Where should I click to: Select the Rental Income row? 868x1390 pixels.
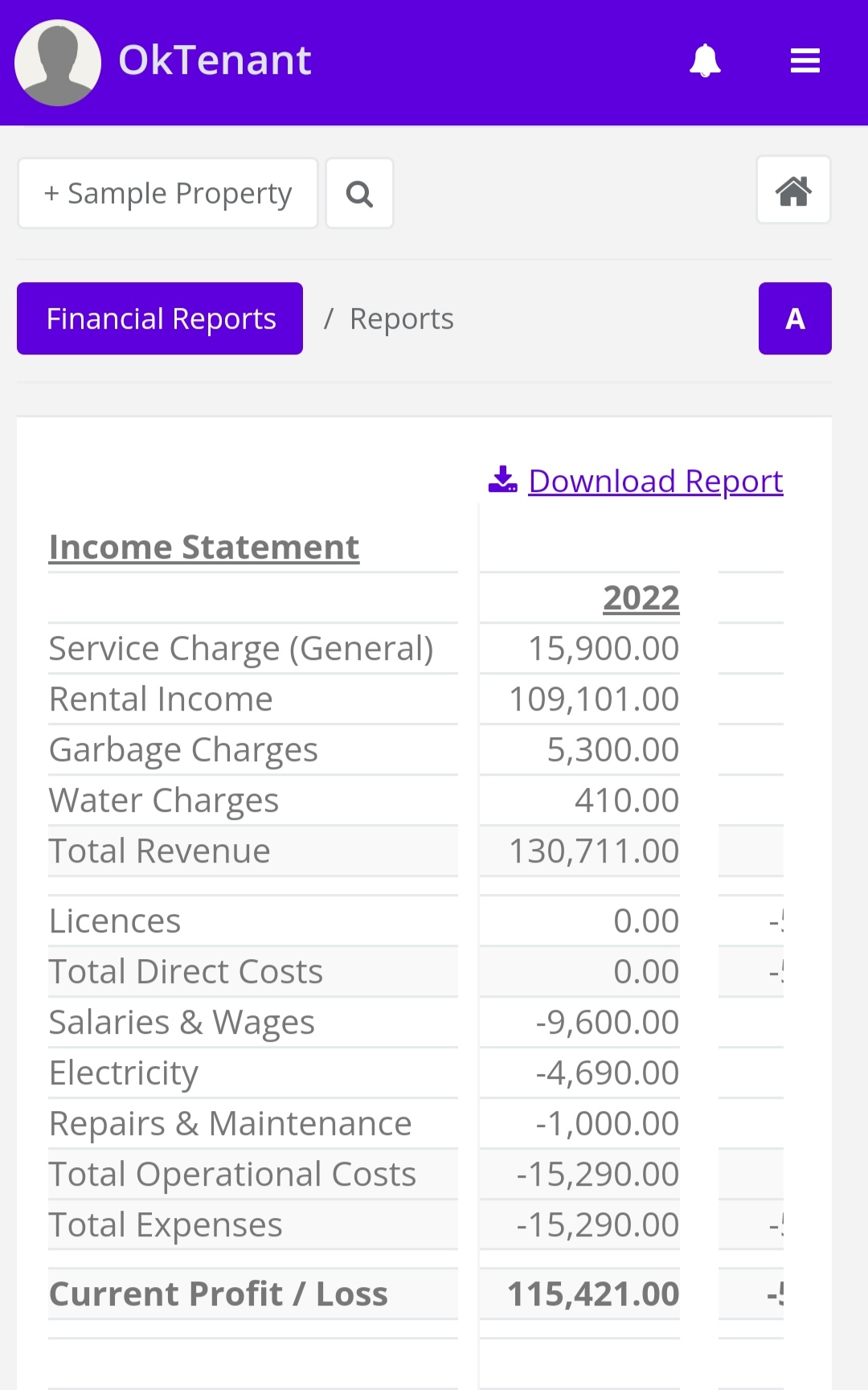(x=160, y=699)
